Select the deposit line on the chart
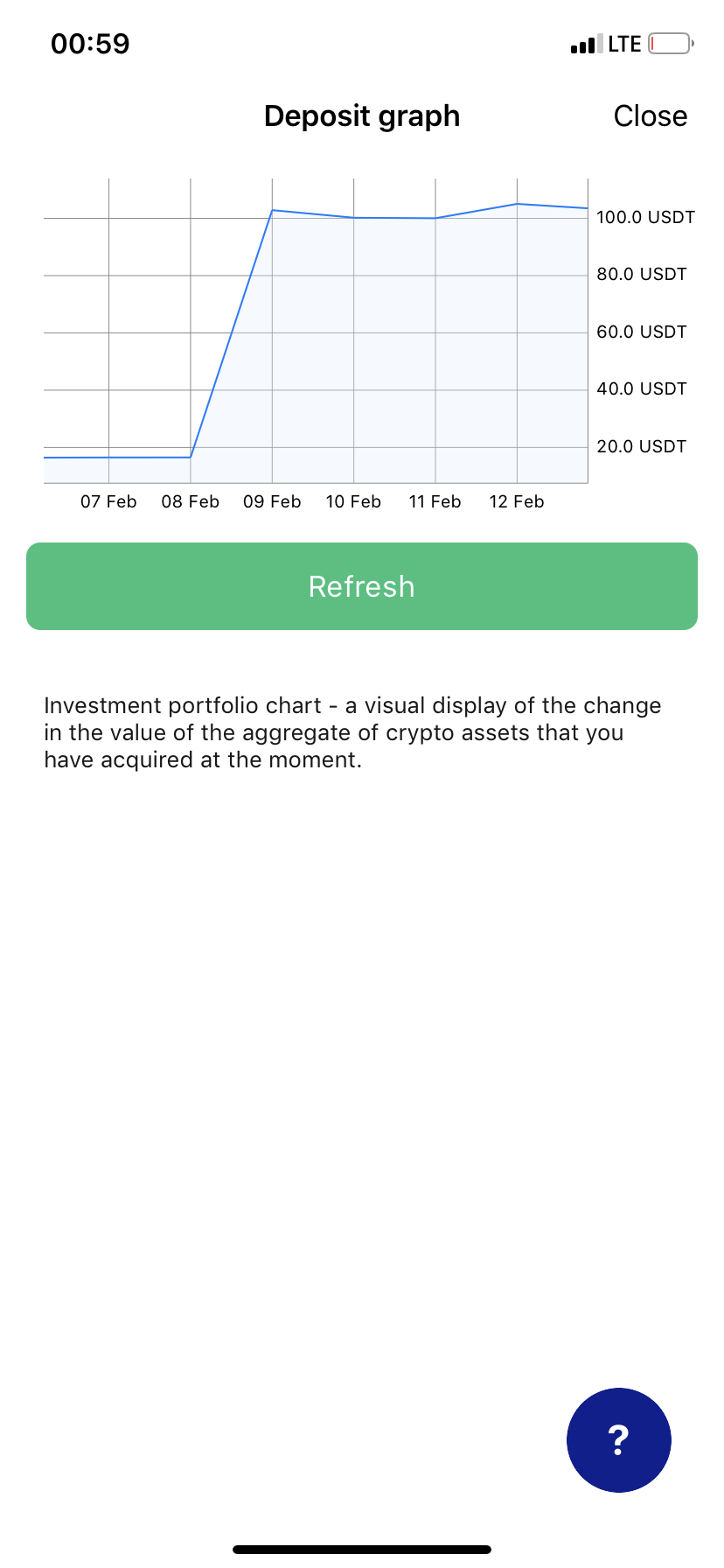The width and height of the screenshot is (724, 1568). [393, 218]
